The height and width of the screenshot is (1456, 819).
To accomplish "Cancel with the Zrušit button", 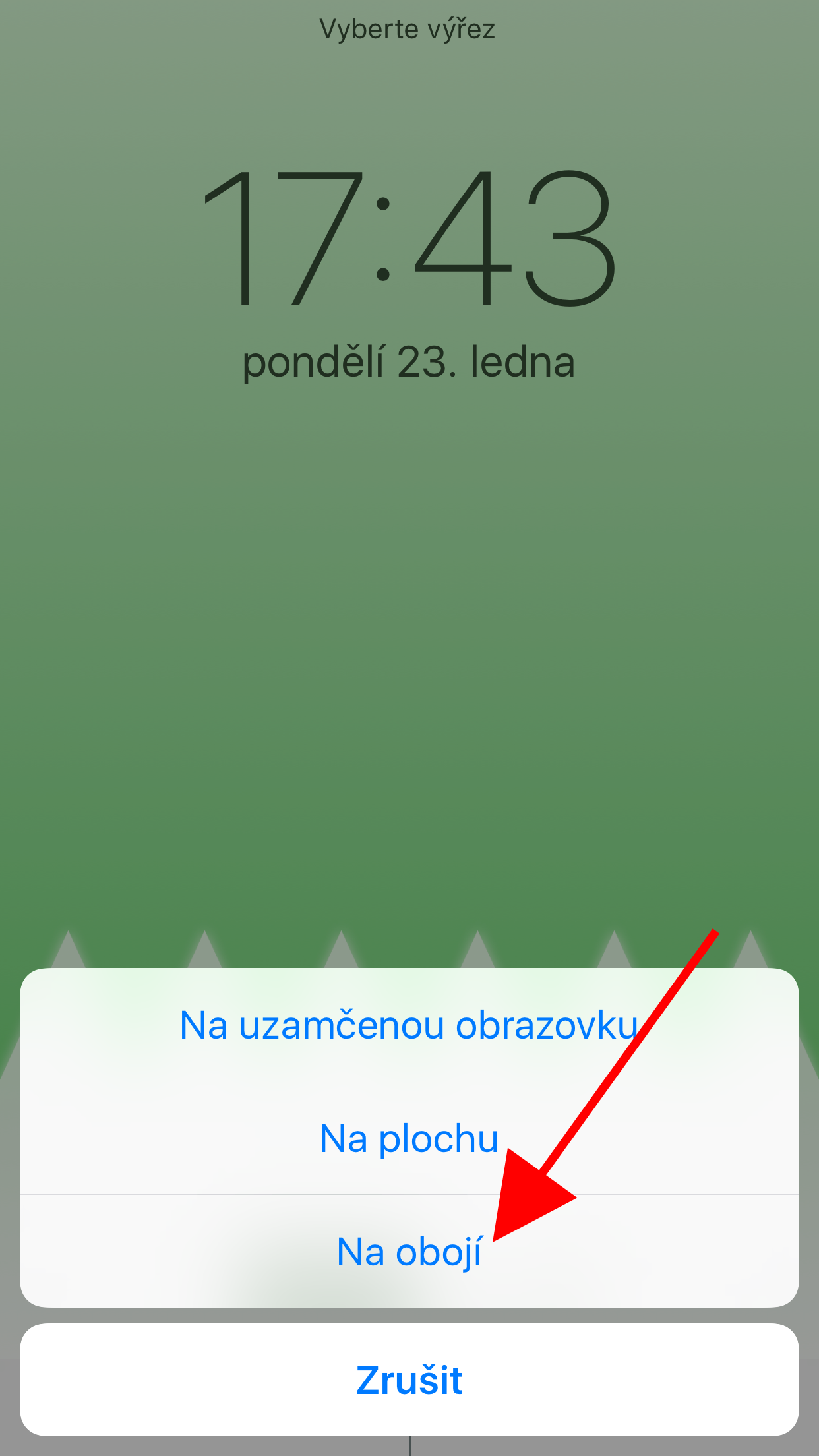I will (x=409, y=1380).
